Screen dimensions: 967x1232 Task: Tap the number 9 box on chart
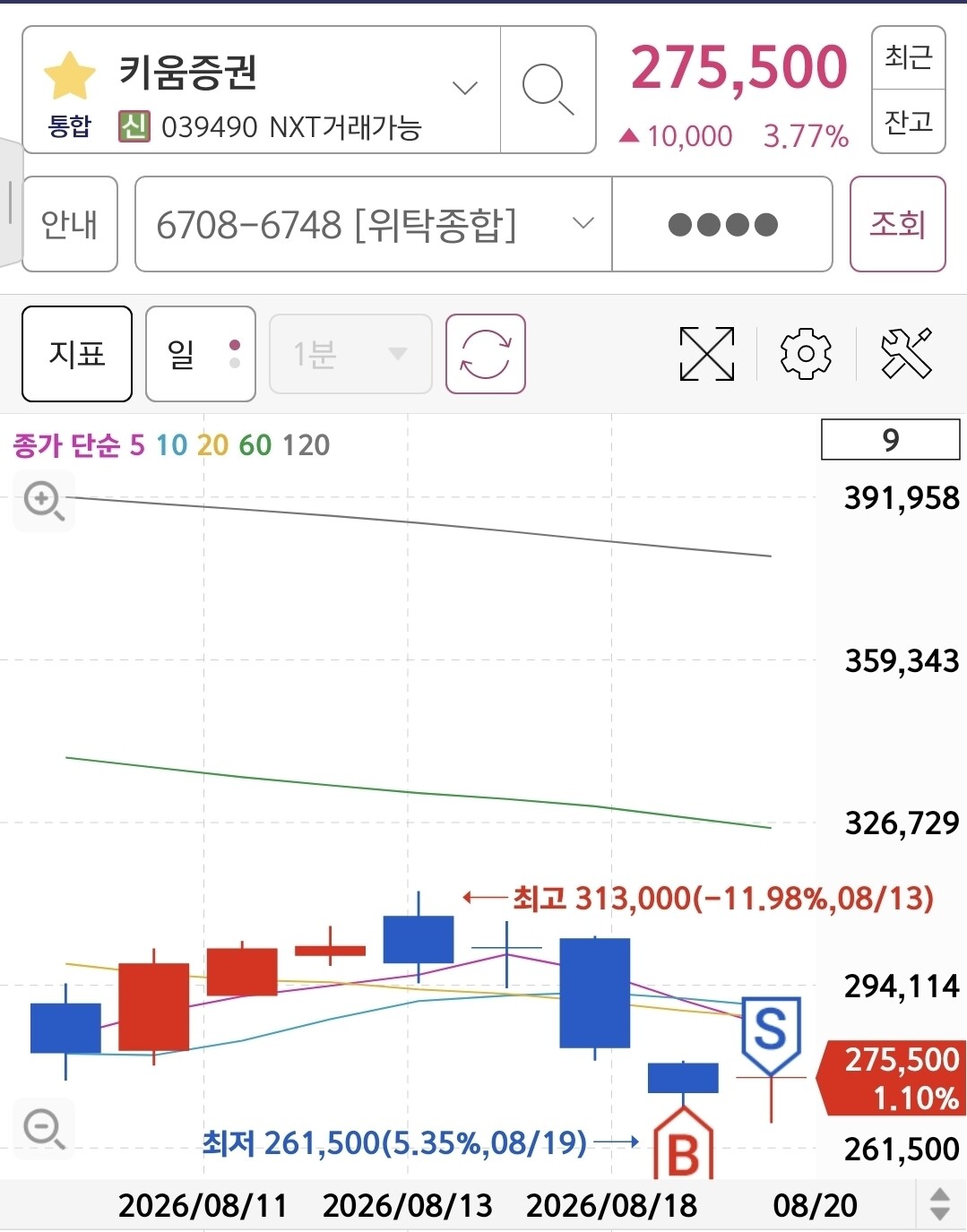pos(891,440)
